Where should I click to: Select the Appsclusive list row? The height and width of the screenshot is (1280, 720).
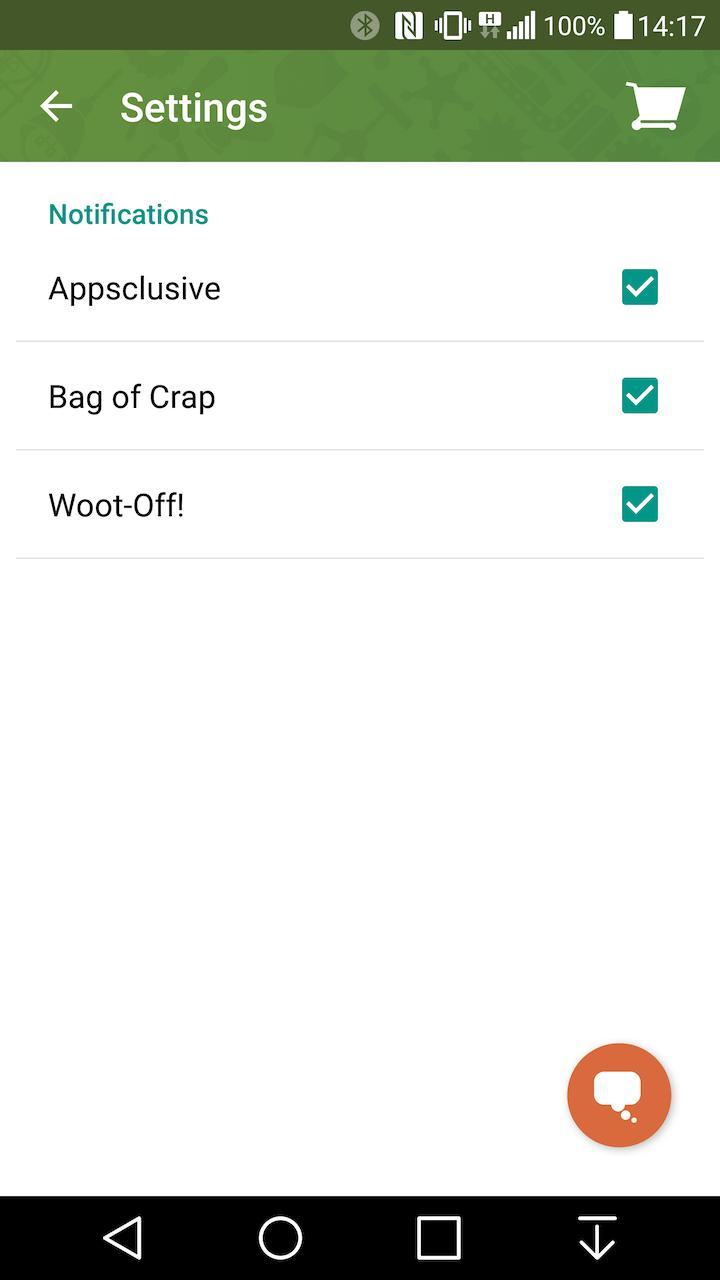[134, 288]
